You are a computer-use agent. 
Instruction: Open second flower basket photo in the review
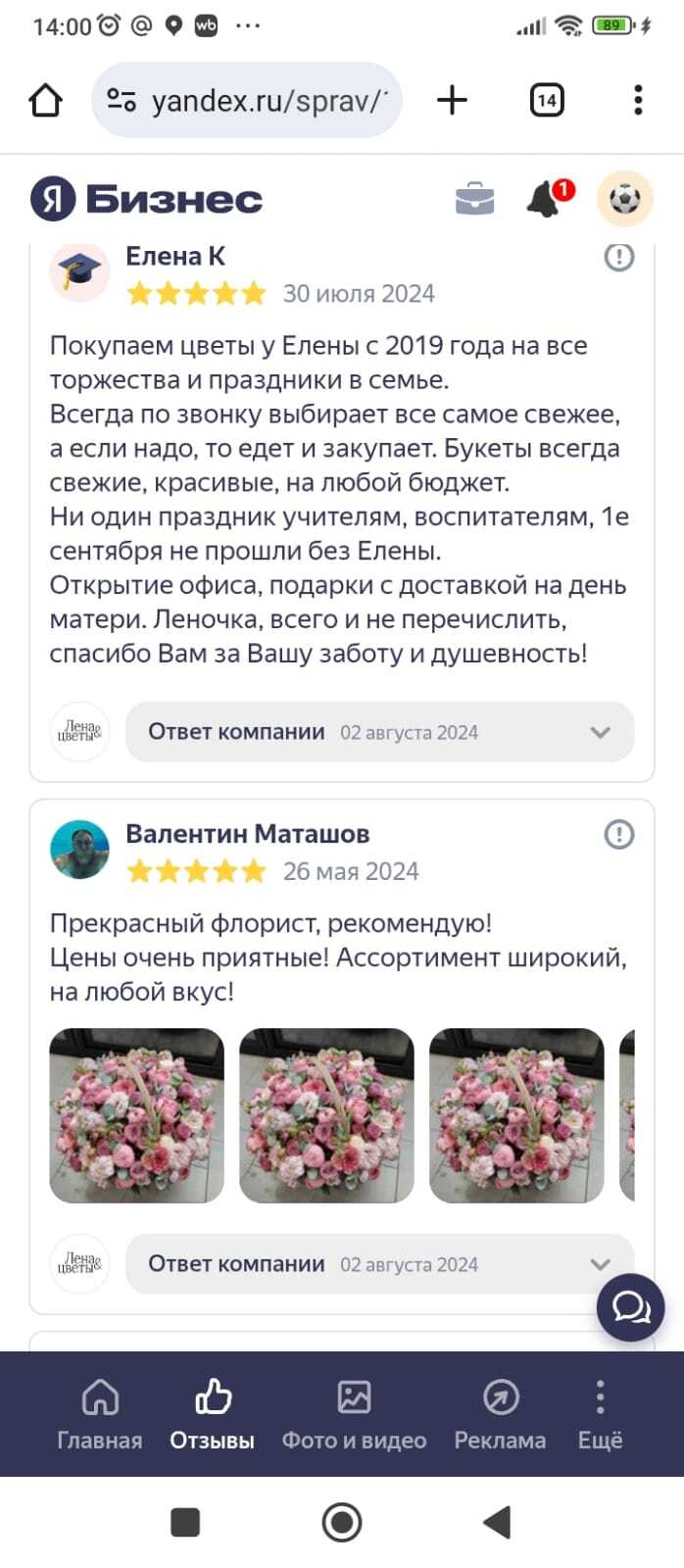point(326,1115)
